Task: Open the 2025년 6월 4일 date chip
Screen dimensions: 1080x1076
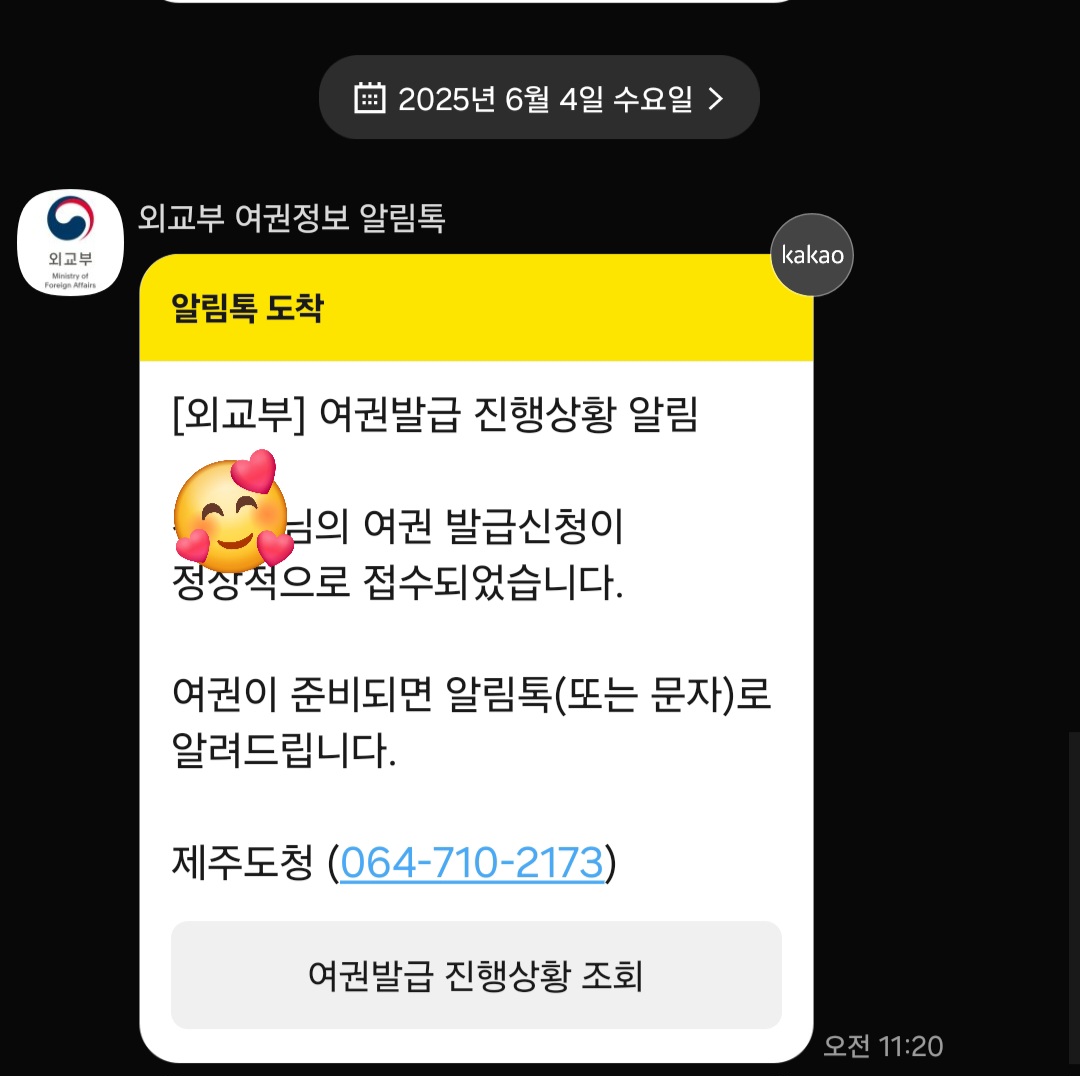Action: (x=539, y=98)
